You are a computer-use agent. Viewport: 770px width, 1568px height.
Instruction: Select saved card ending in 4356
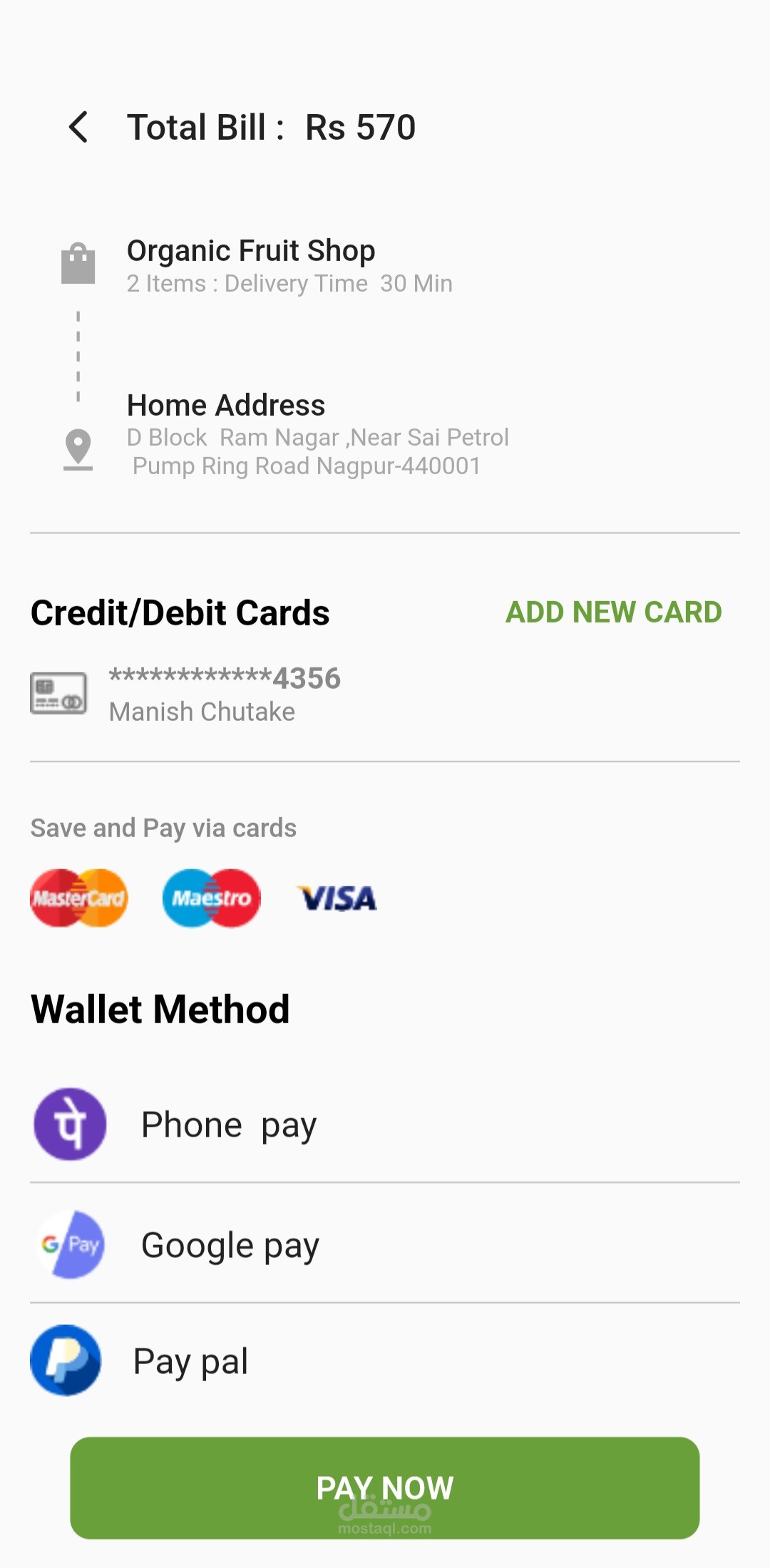pos(224,693)
